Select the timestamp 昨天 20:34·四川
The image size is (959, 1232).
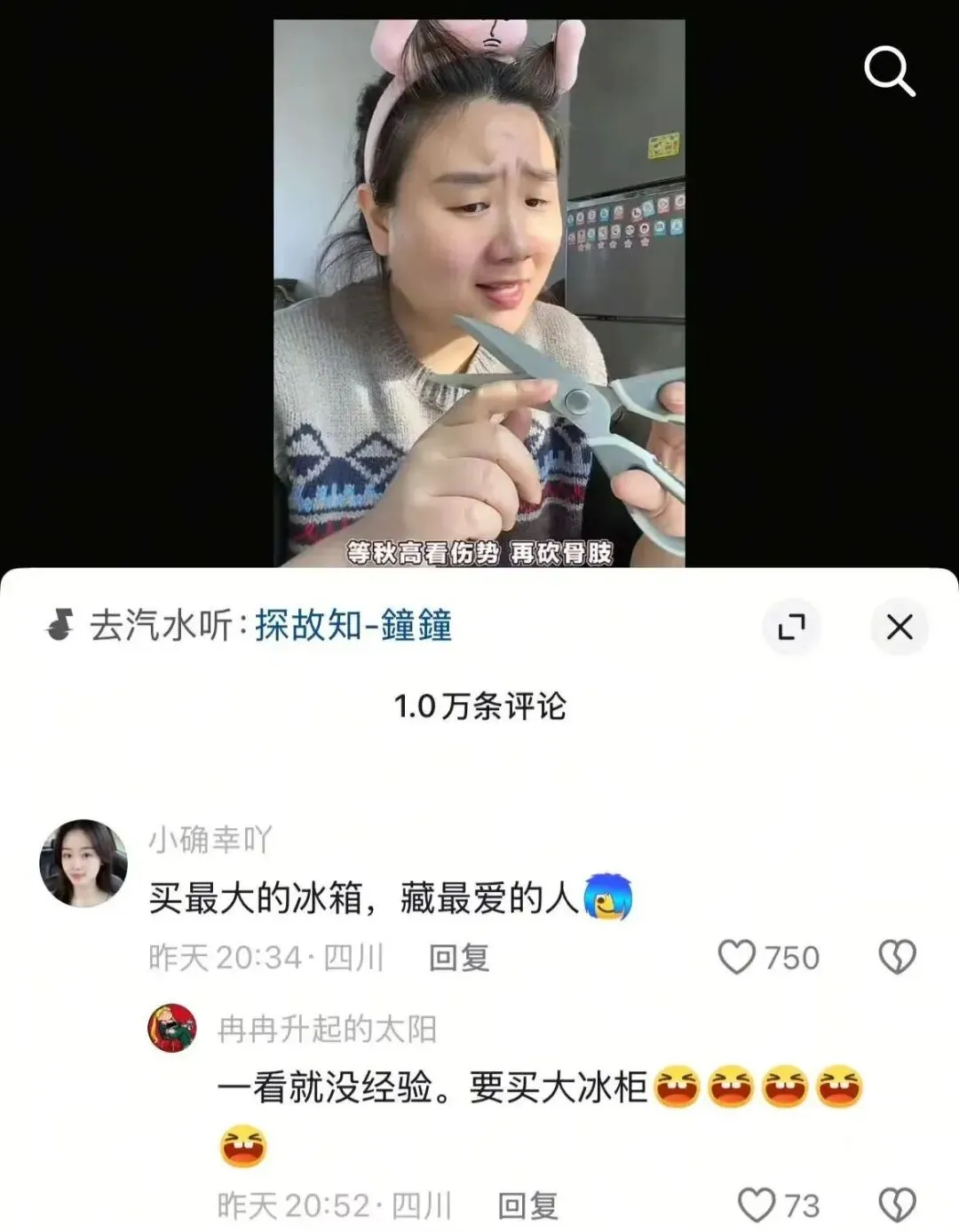tap(266, 958)
